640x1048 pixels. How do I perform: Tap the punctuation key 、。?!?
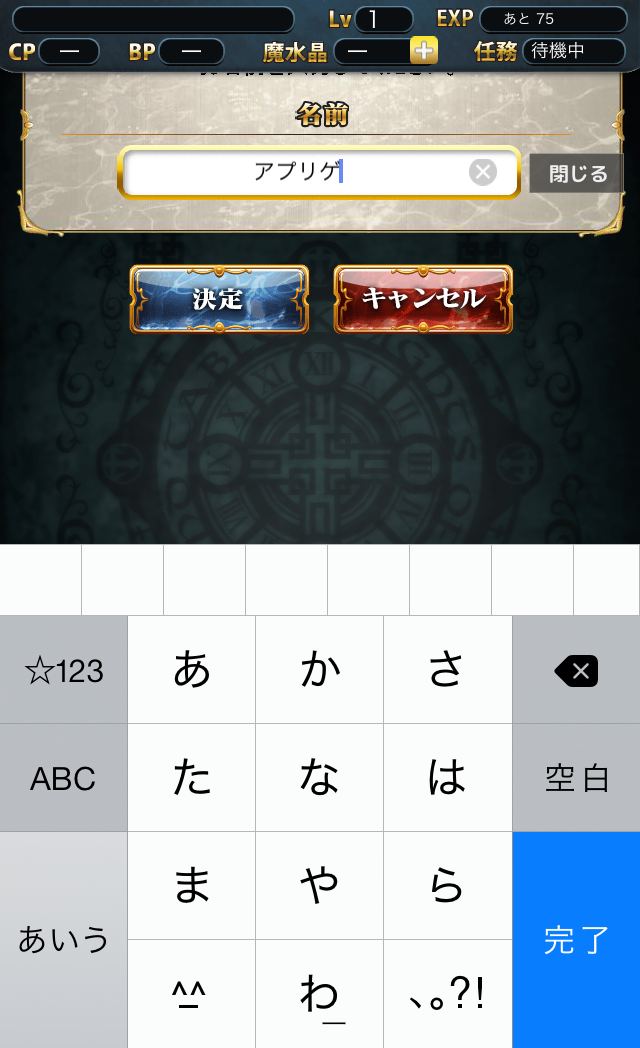447,993
